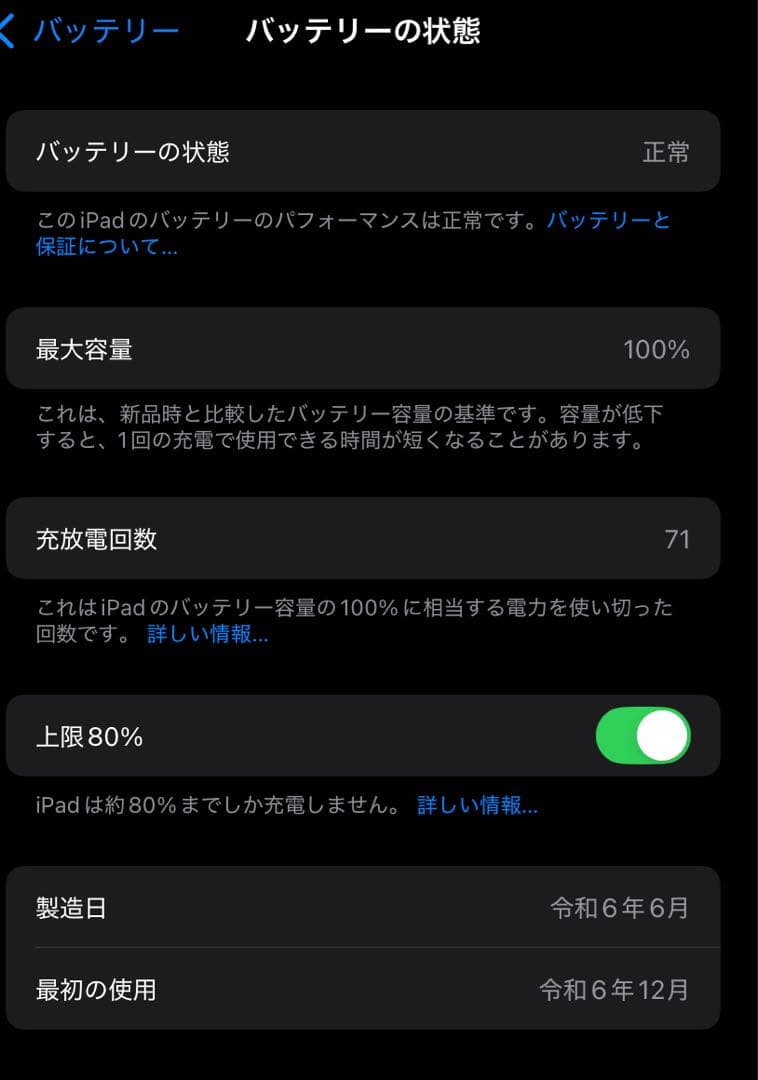This screenshot has width=758, height=1080.
Task: Tap the blue back navigation arrow
Action: coord(11,28)
